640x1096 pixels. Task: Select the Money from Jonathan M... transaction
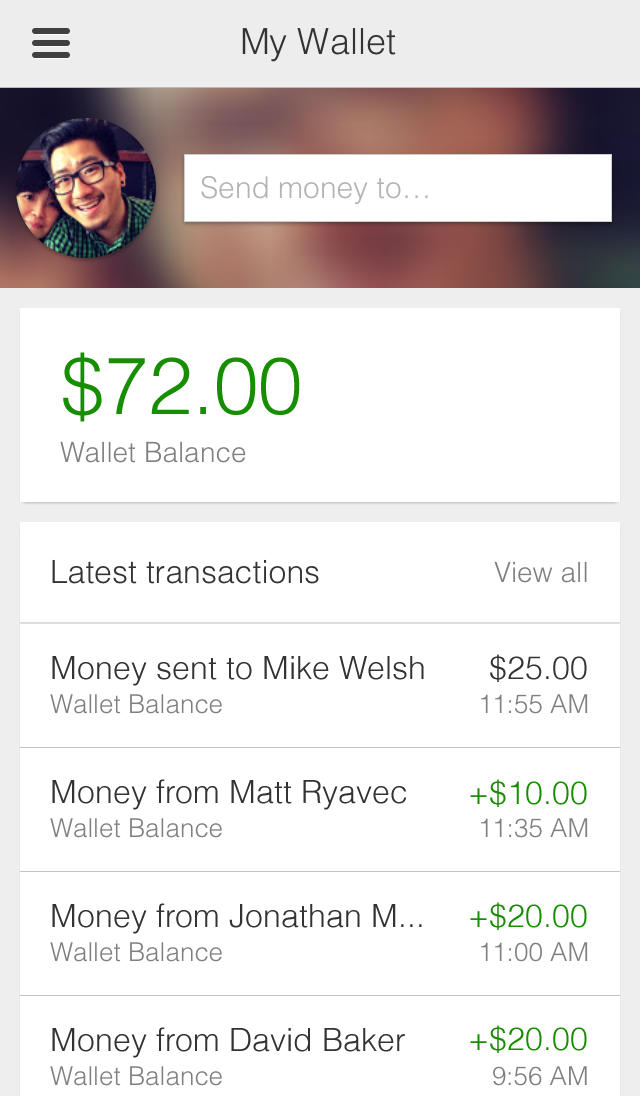(319, 933)
